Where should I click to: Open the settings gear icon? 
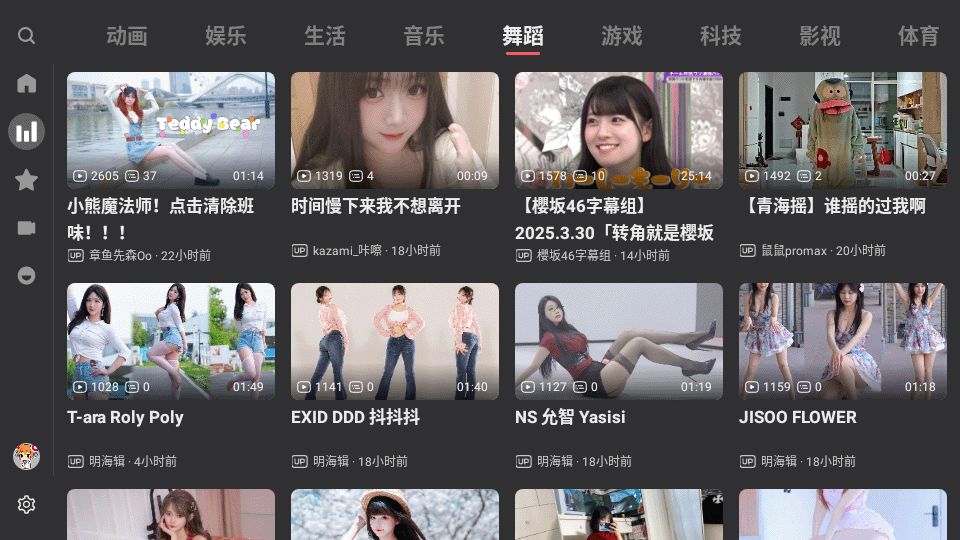coord(27,505)
